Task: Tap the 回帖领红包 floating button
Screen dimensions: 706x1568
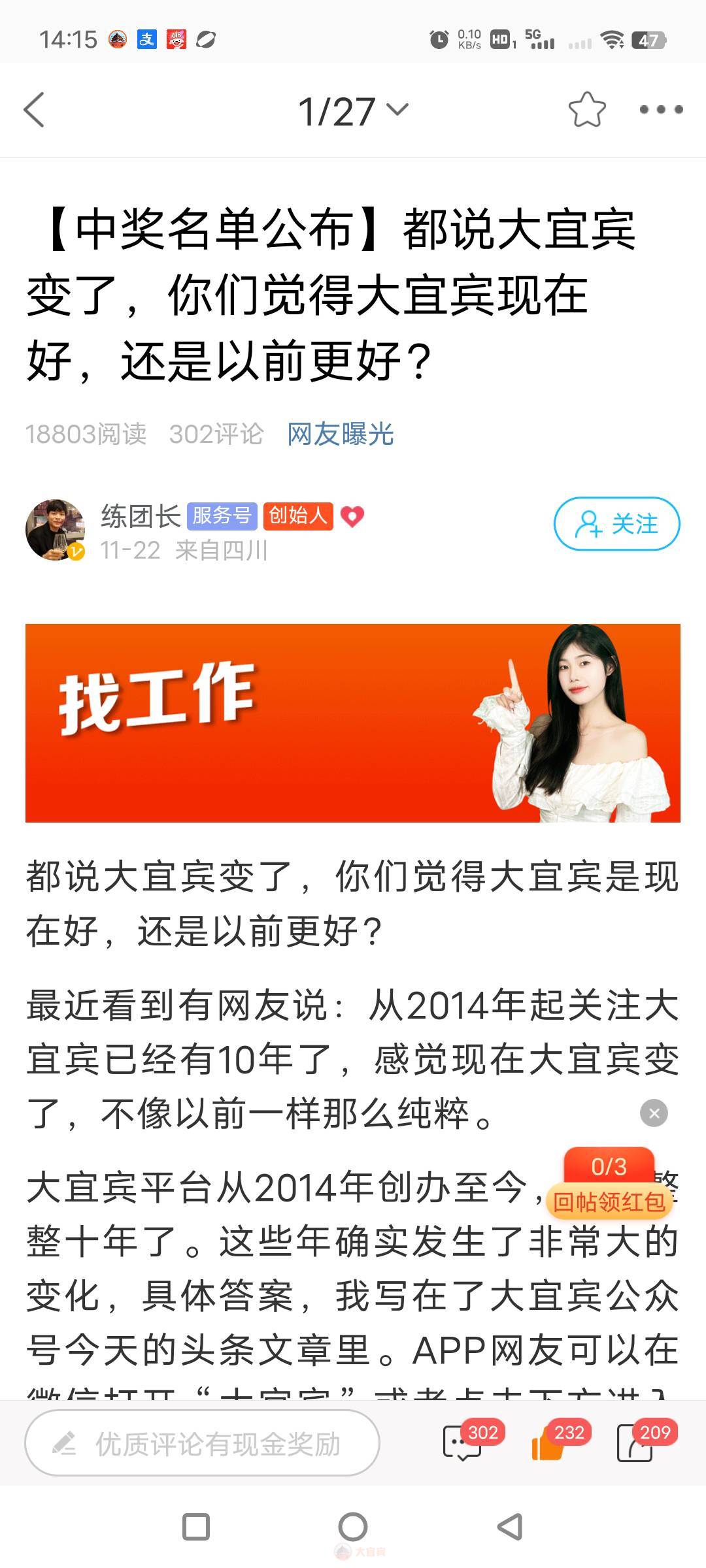Action: (x=609, y=1201)
